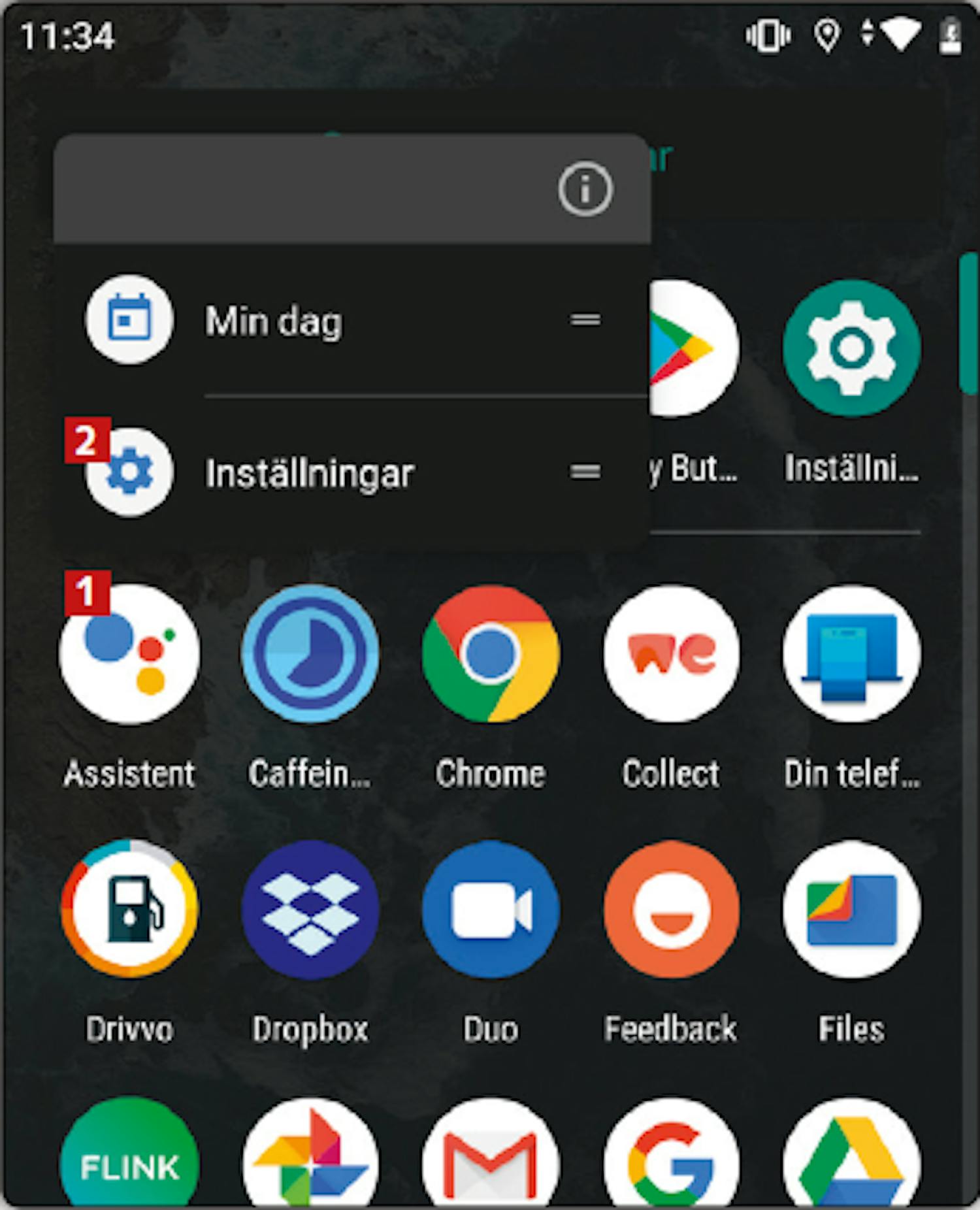The image size is (980, 1210).
Task: Open the Feedback app
Action: click(671, 909)
